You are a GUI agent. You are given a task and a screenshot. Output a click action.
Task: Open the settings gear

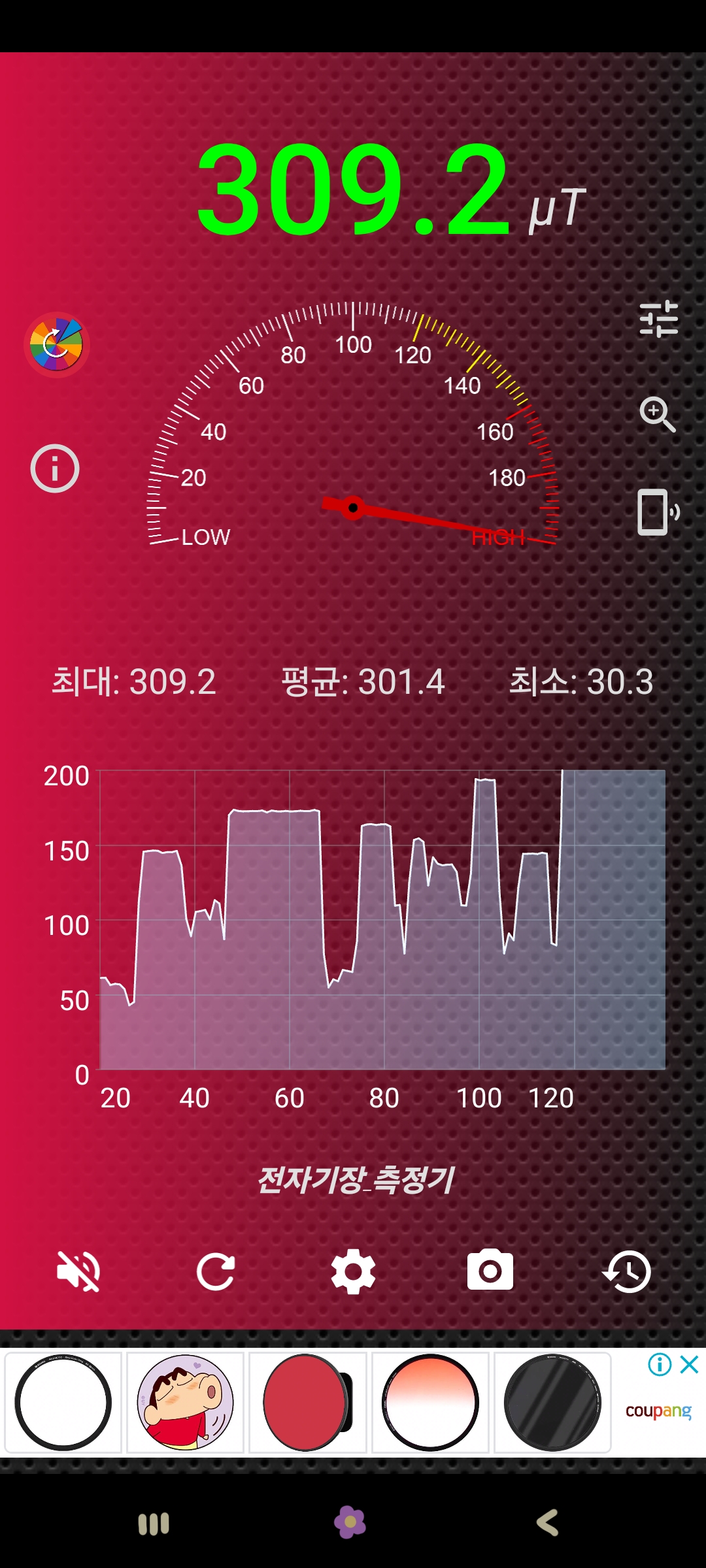pyautogui.click(x=353, y=1271)
